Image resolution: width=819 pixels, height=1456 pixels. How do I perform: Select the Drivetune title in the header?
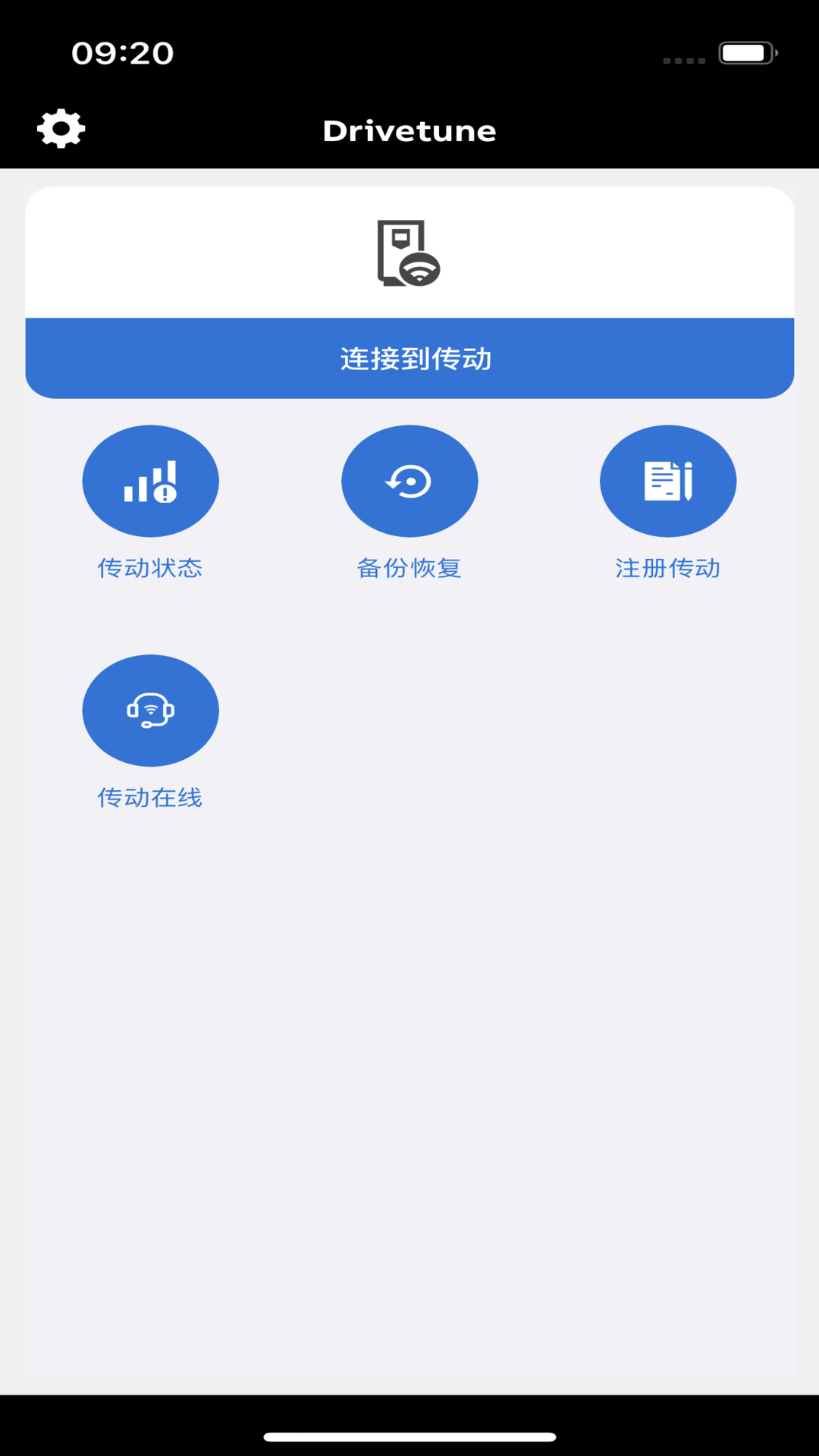[409, 130]
